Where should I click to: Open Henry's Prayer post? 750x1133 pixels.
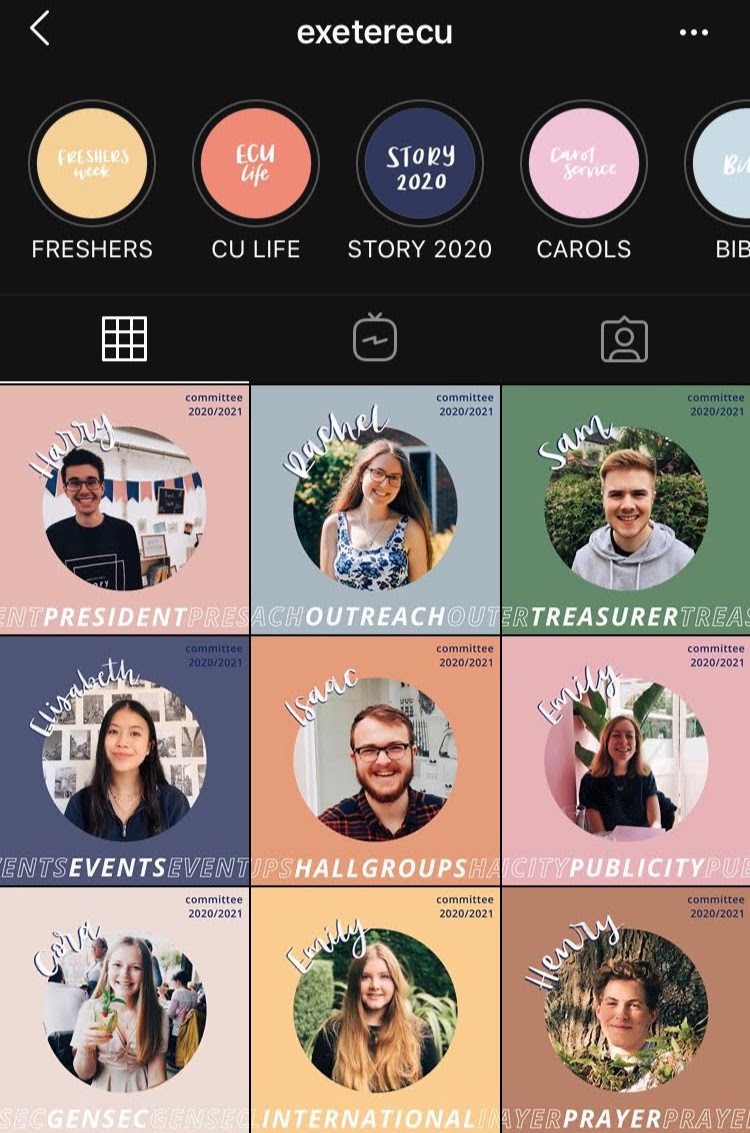pyautogui.click(x=627, y=1010)
